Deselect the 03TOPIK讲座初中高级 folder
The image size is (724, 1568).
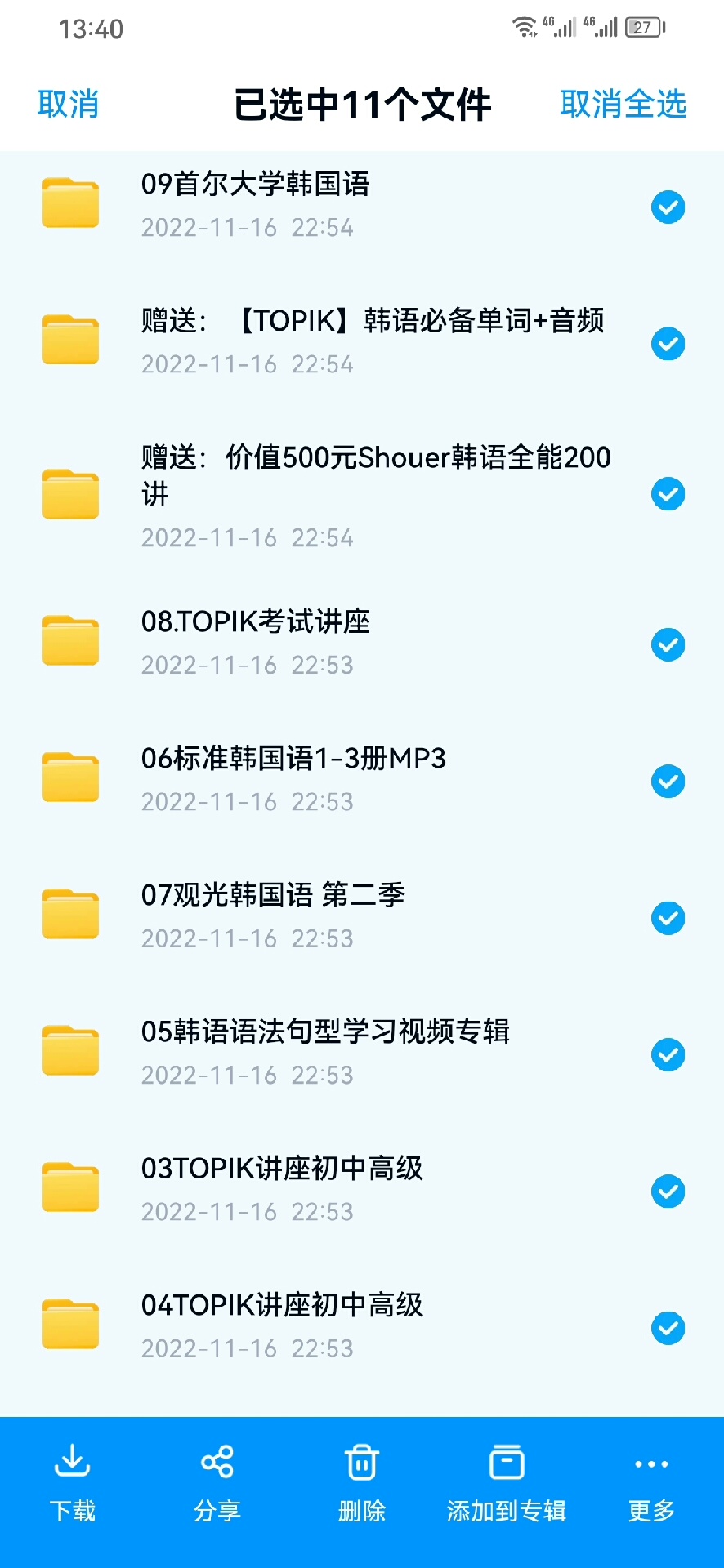pos(668,1192)
